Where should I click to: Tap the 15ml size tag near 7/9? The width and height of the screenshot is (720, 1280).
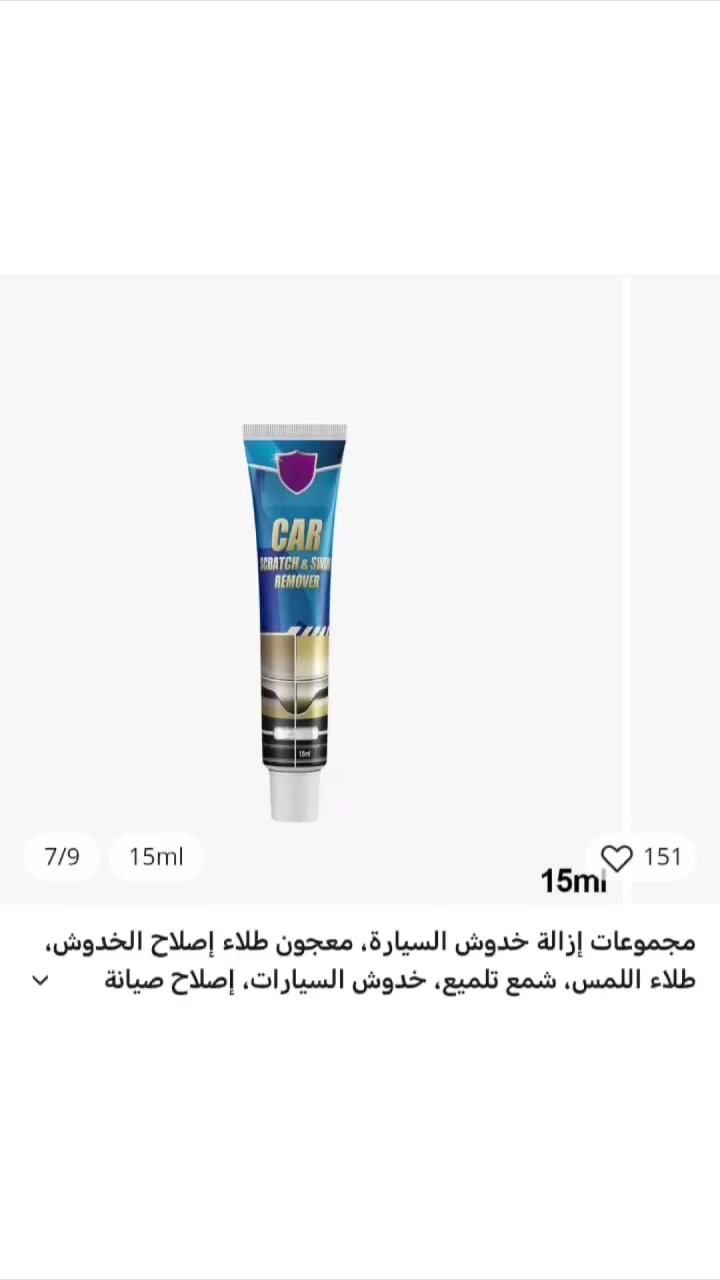(x=155, y=856)
